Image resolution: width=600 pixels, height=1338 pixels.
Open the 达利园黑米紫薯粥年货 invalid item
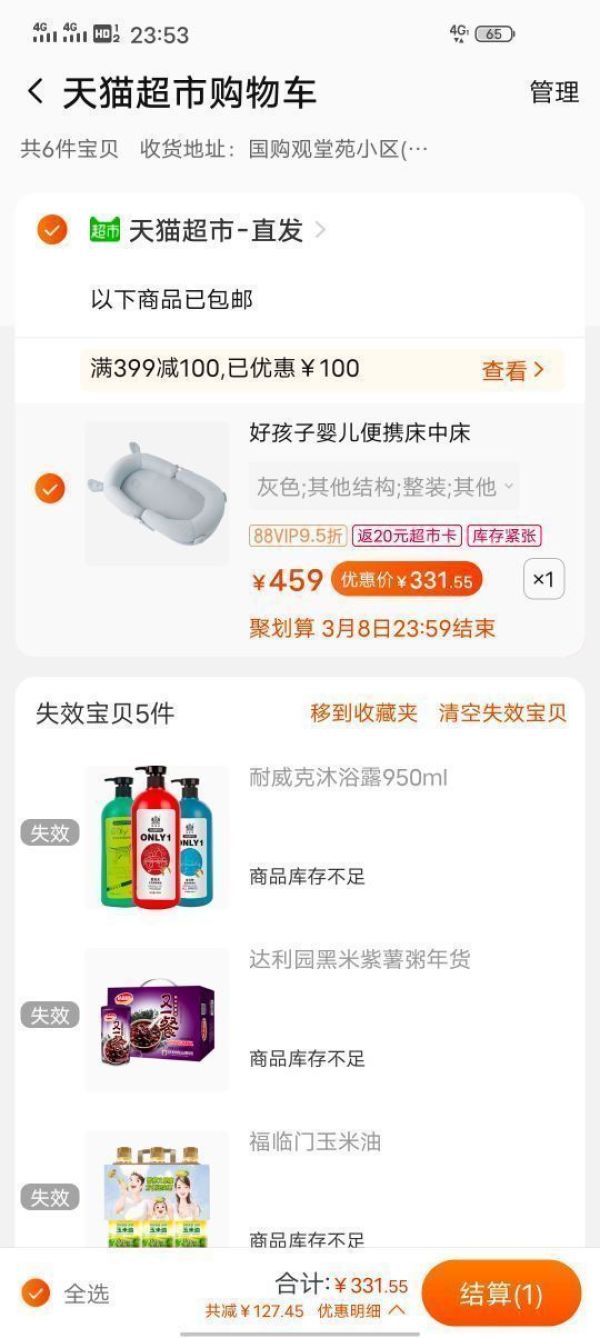pos(359,959)
